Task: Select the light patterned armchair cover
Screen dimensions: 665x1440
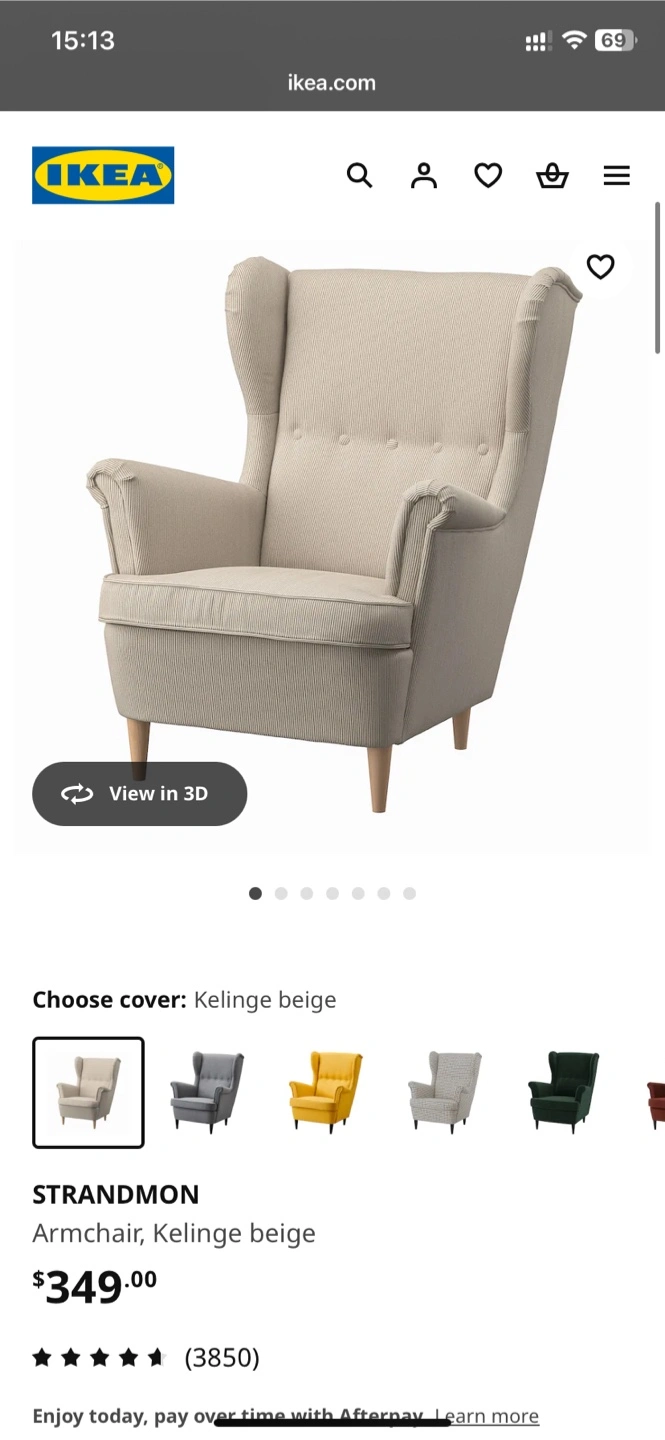Action: (445, 1092)
